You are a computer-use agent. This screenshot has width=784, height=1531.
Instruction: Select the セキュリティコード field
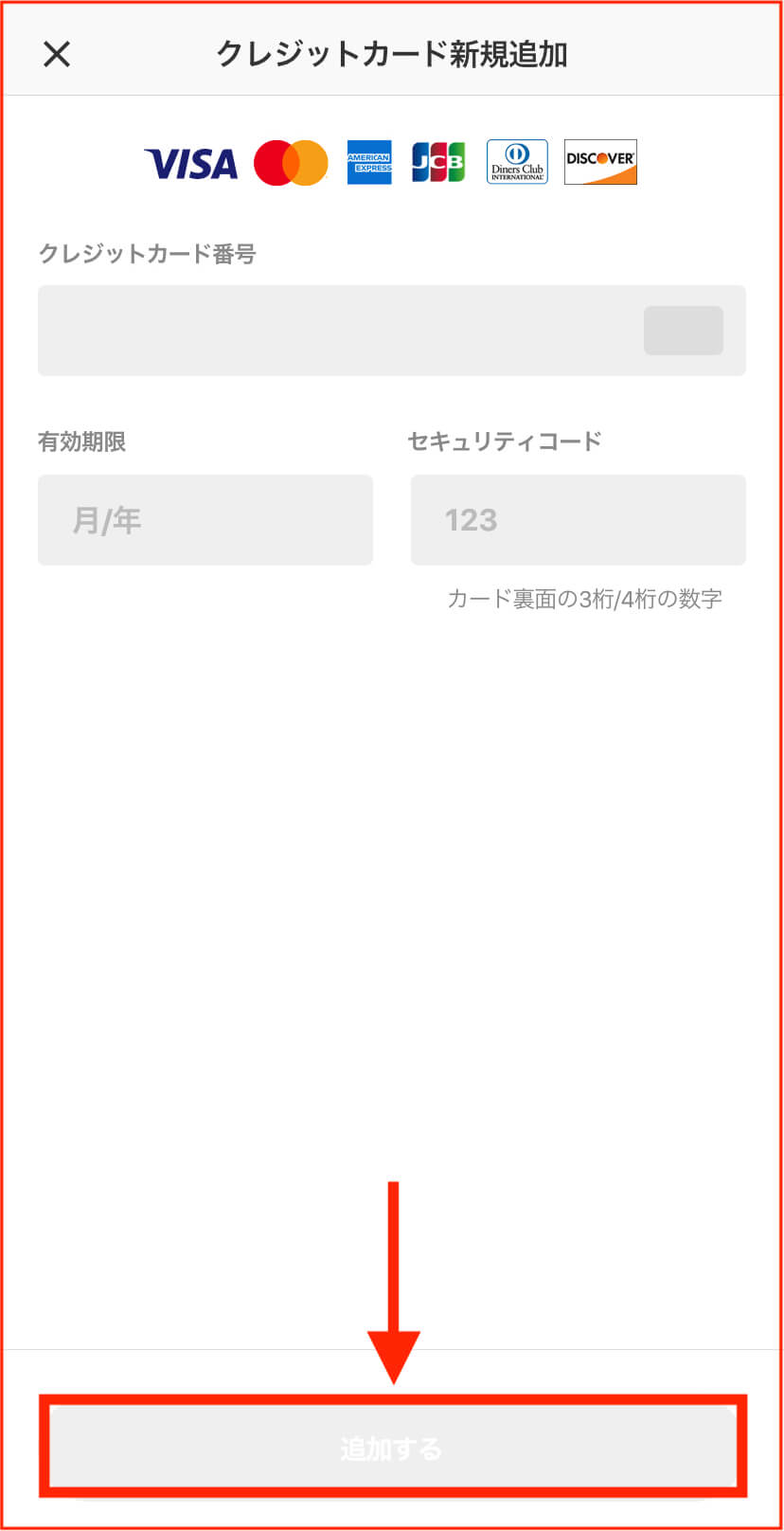tap(579, 520)
